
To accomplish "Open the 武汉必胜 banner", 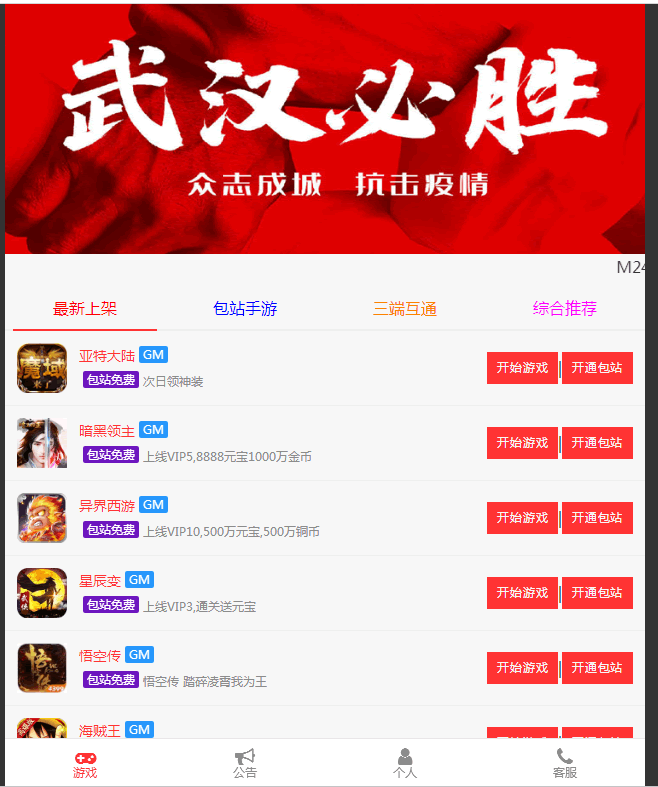I will tap(325, 130).
